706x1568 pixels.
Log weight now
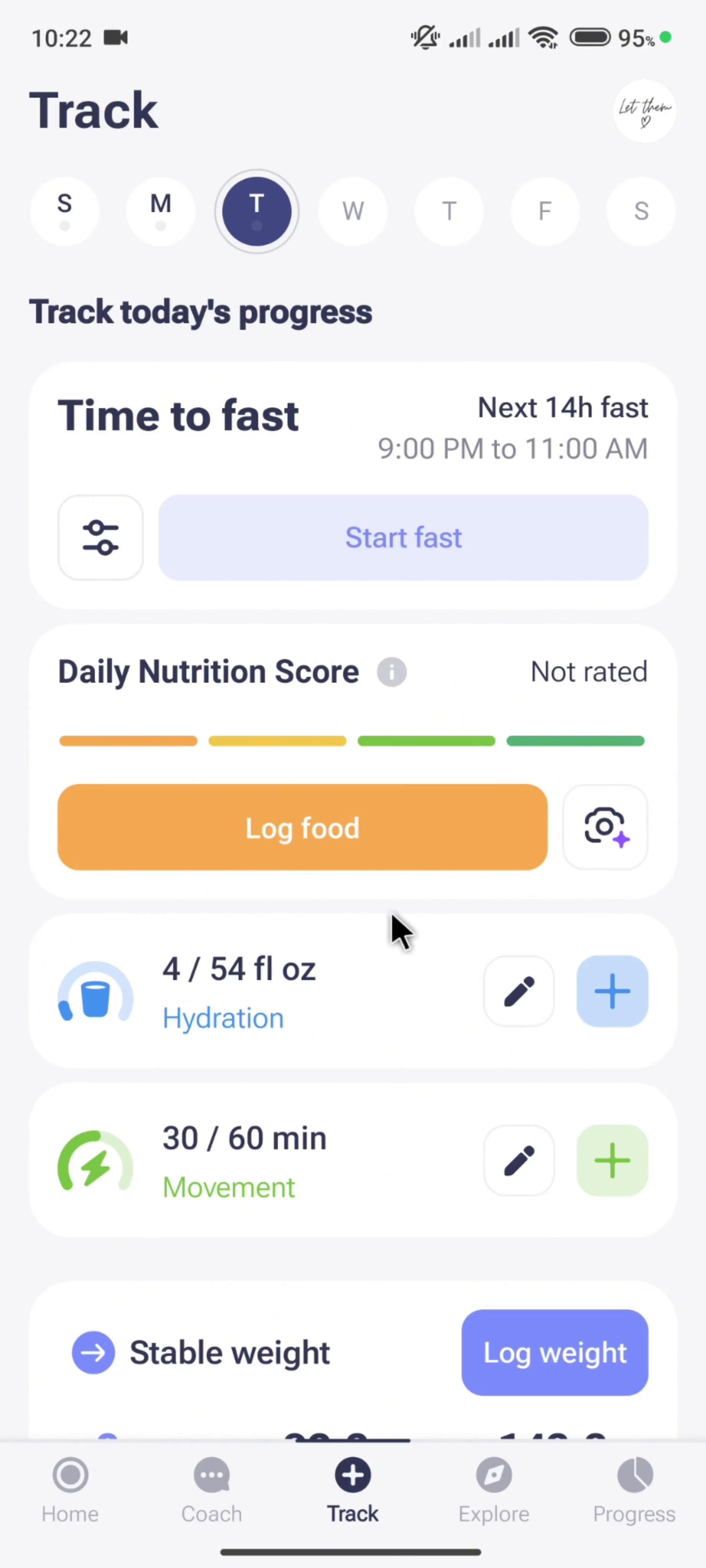pyautogui.click(x=554, y=1352)
